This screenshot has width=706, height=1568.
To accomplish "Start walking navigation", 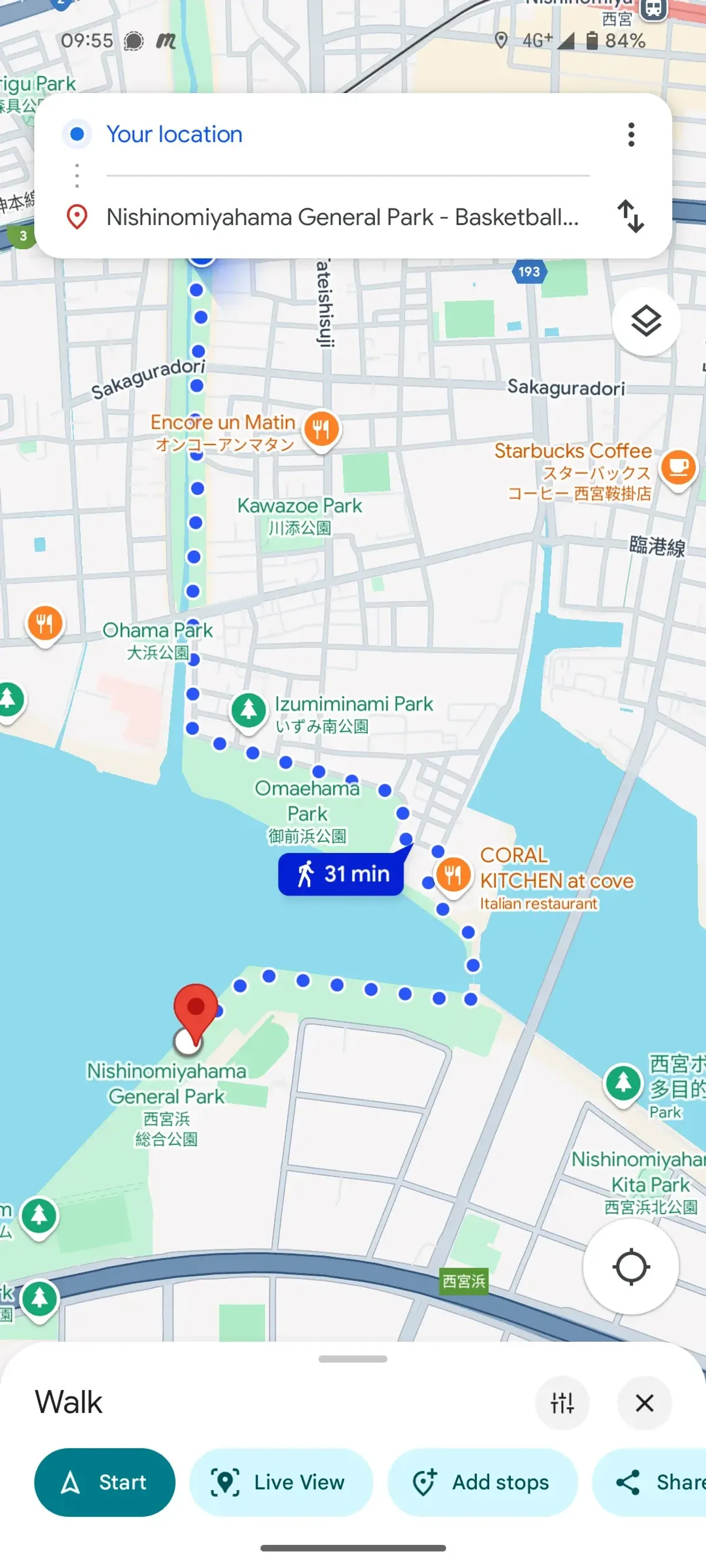I will (105, 1482).
